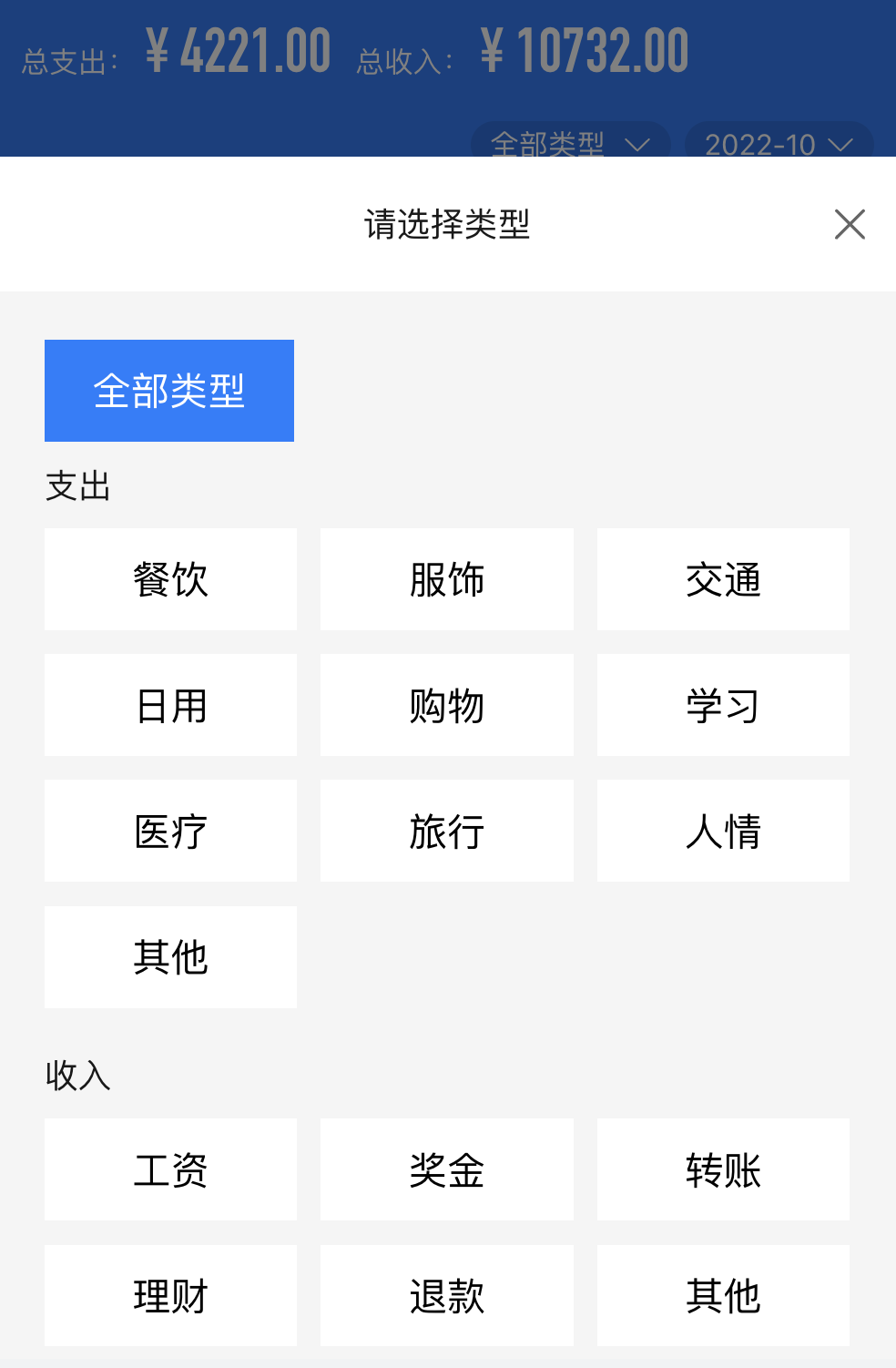Choose 转账 income category
The height and width of the screenshot is (1368, 896).
click(723, 1169)
